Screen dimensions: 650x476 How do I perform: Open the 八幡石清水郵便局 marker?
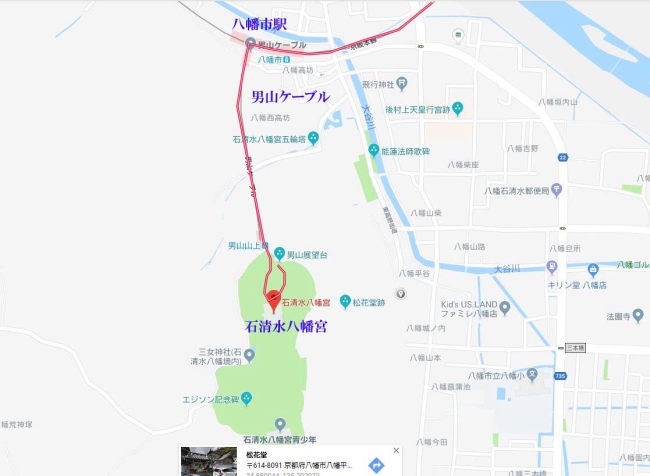558,189
